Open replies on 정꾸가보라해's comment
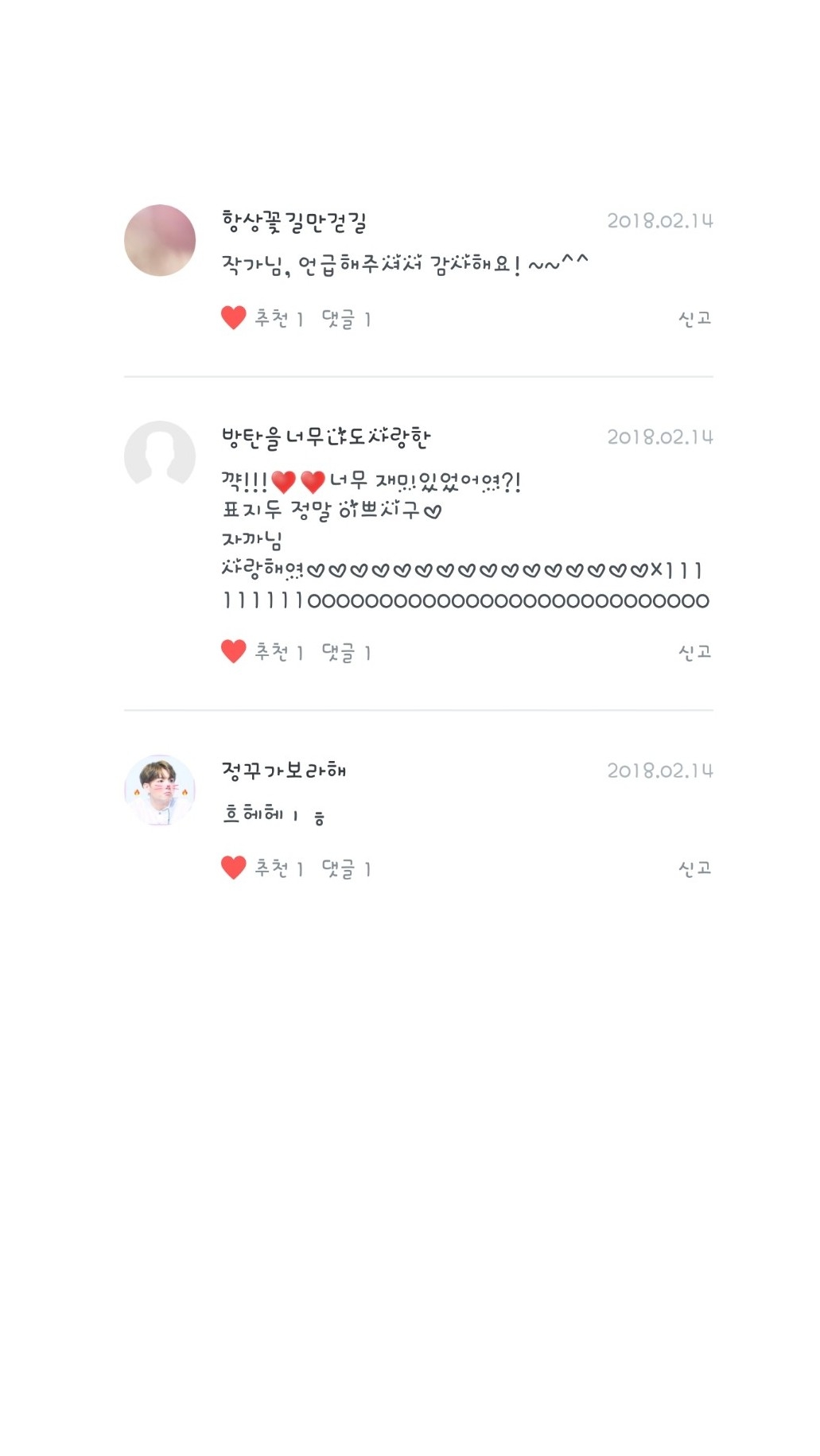 [x=346, y=868]
